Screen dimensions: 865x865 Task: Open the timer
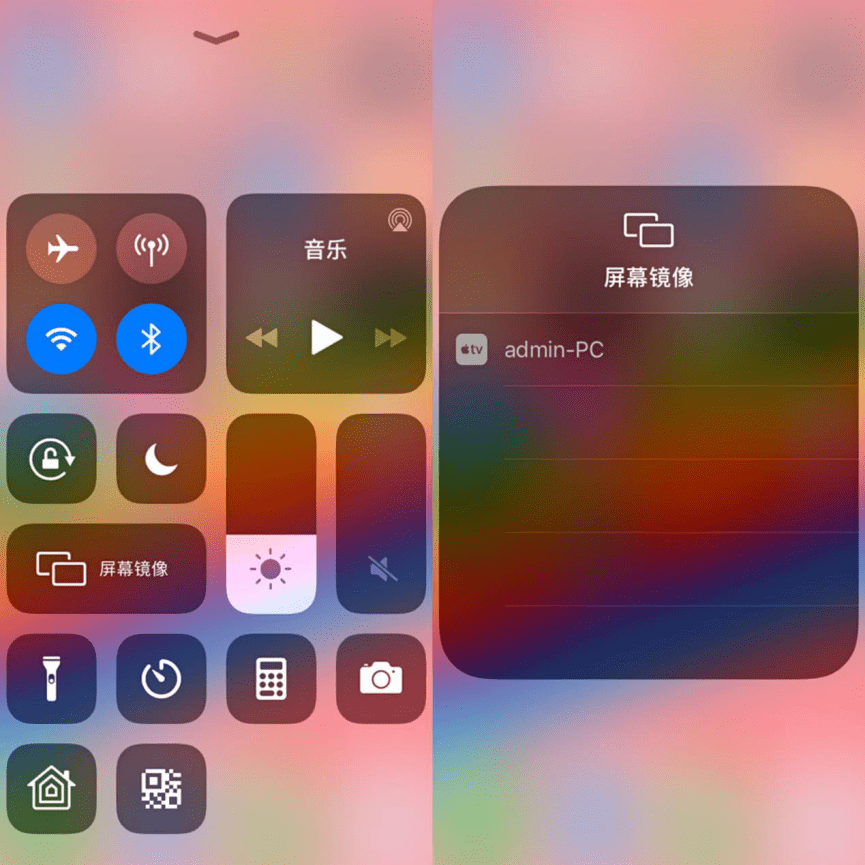[x=161, y=679]
